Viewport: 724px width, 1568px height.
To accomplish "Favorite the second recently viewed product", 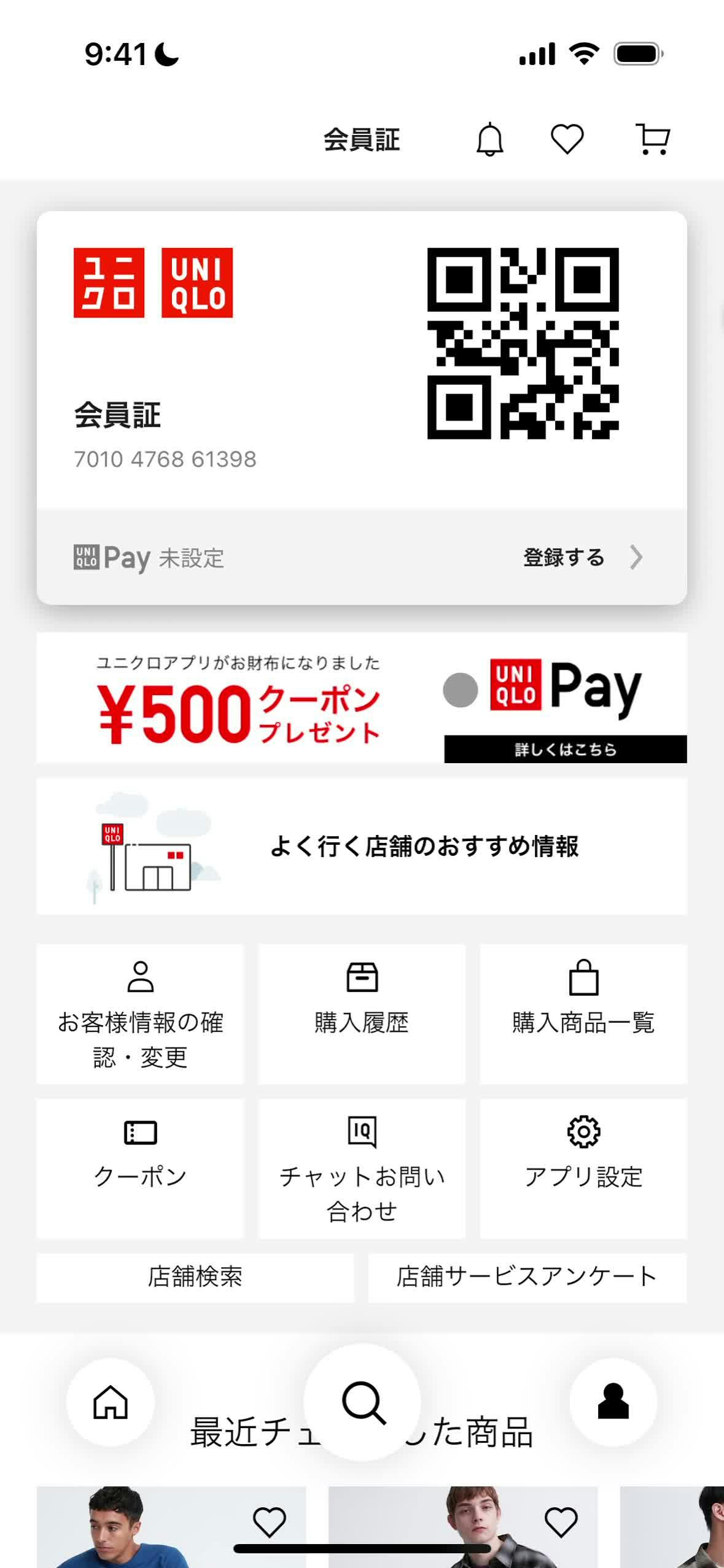I will 561,1523.
